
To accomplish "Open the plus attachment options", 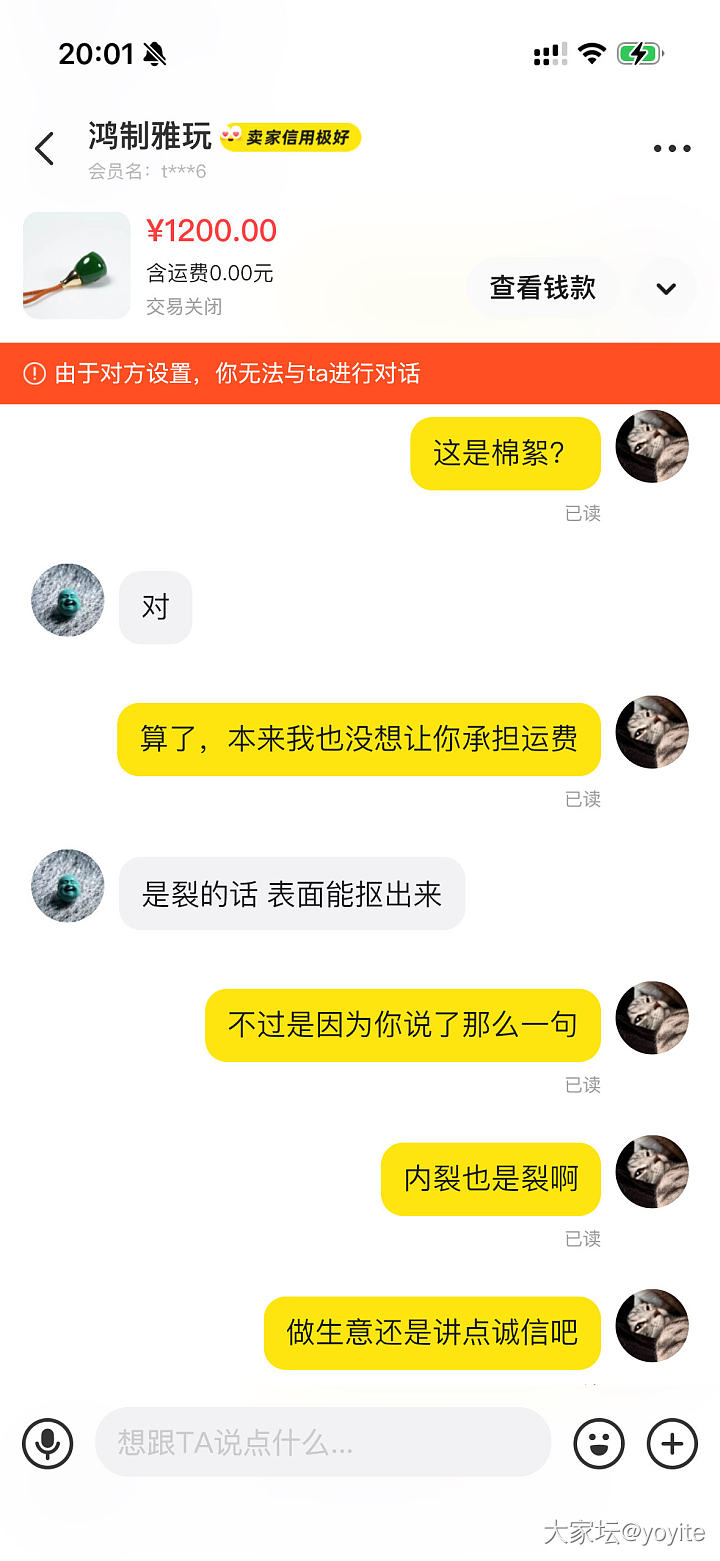I will tap(672, 1443).
